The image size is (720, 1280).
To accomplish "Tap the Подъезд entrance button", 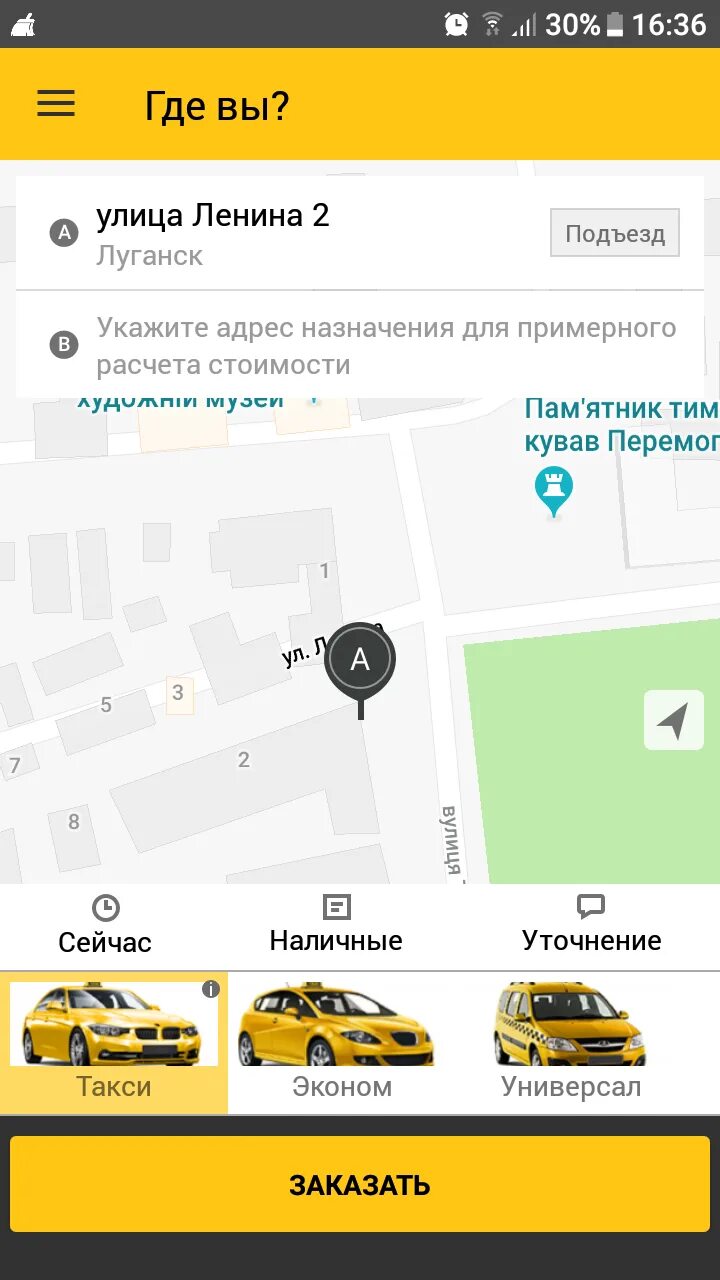I will click(x=615, y=234).
